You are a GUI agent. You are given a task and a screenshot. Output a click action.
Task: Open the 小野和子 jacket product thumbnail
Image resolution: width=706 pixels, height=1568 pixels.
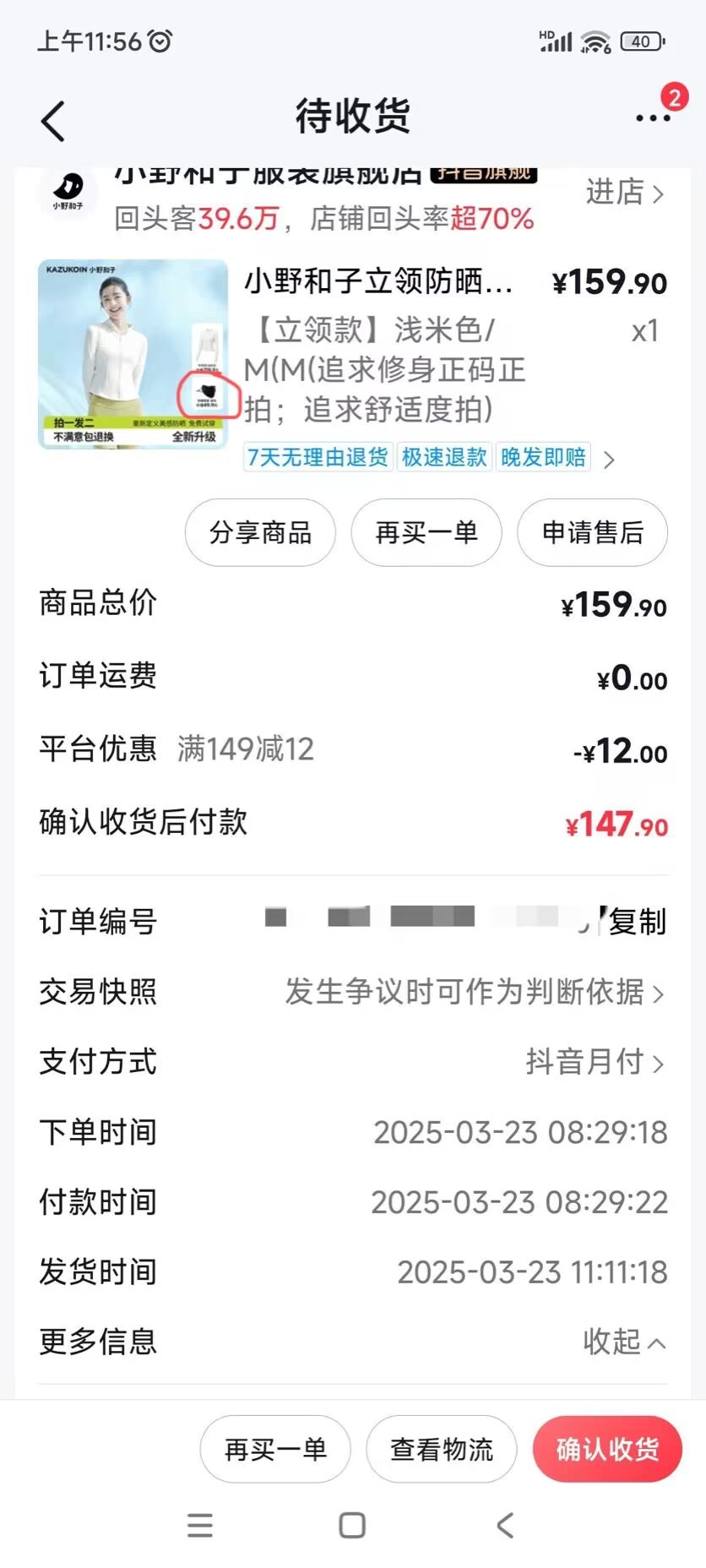[133, 354]
